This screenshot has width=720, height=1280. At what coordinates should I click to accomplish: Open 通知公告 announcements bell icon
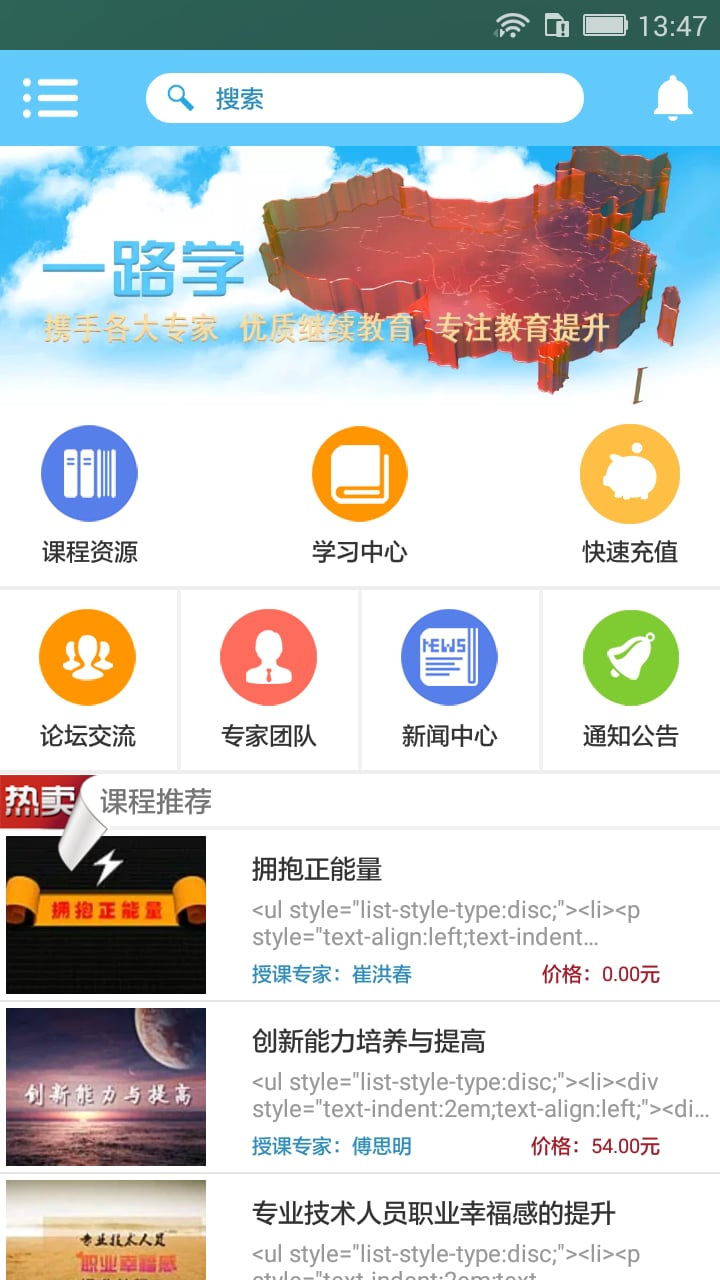coord(629,657)
